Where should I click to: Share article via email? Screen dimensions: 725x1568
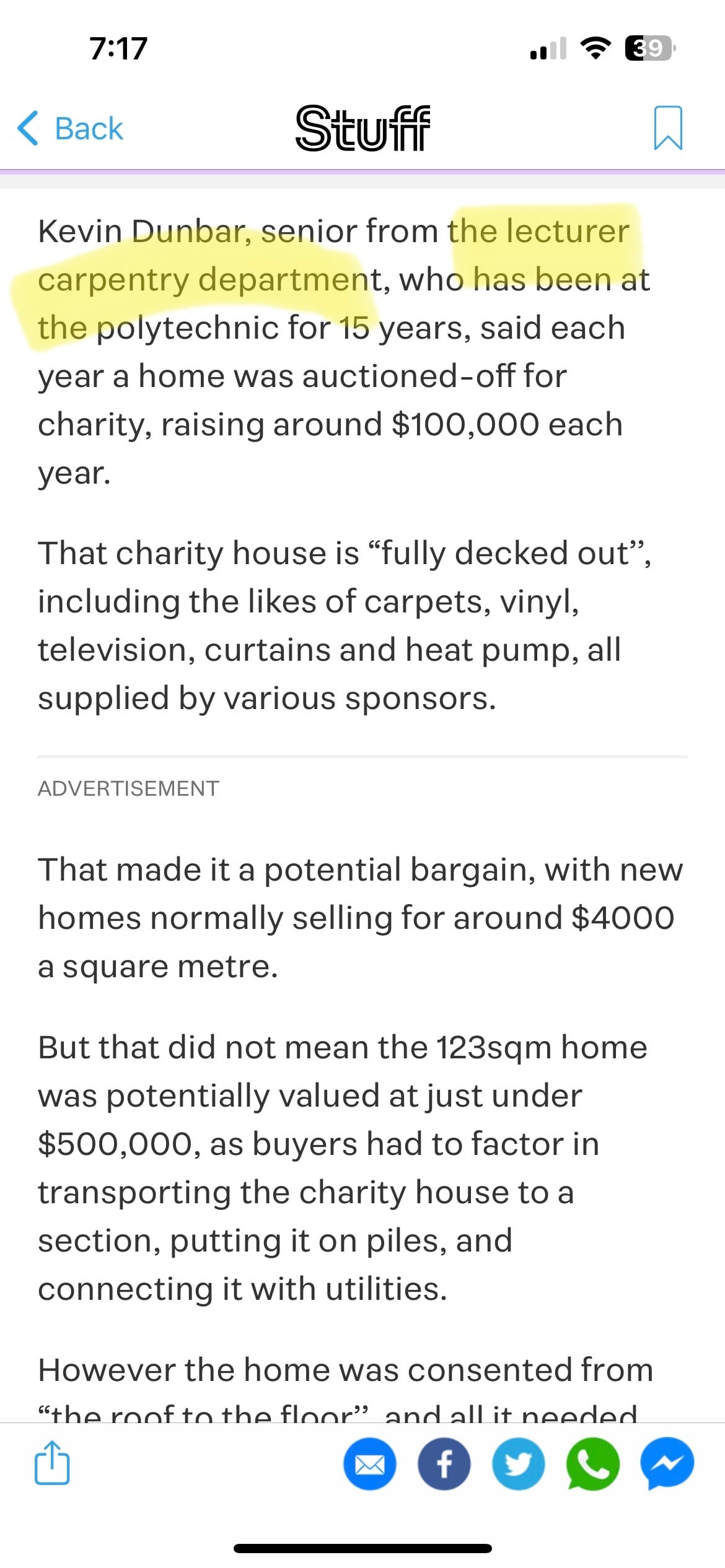[x=370, y=1465]
